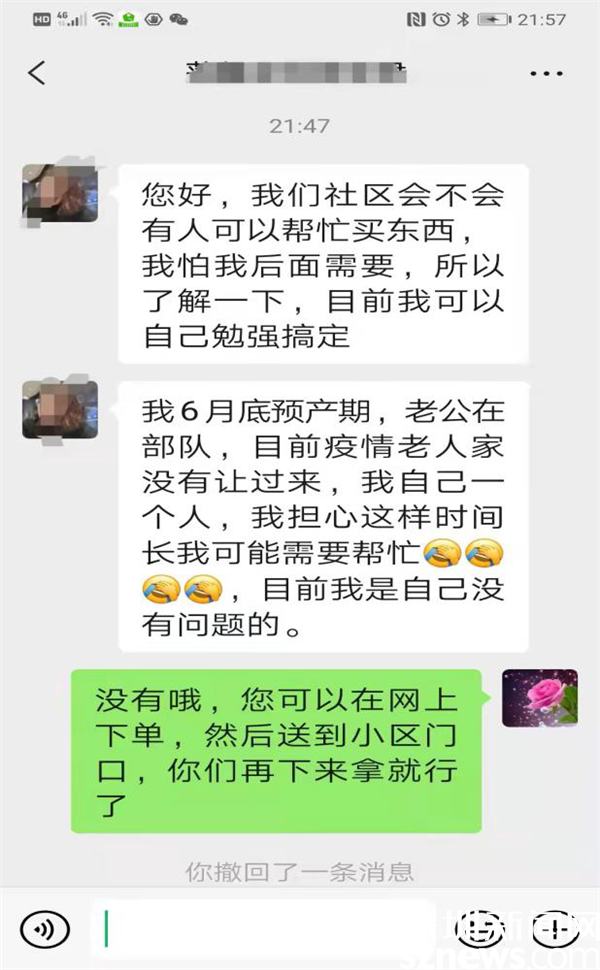Tap the sender avatar beside the 6月底预产期 message
The image size is (600, 970).
(60, 409)
